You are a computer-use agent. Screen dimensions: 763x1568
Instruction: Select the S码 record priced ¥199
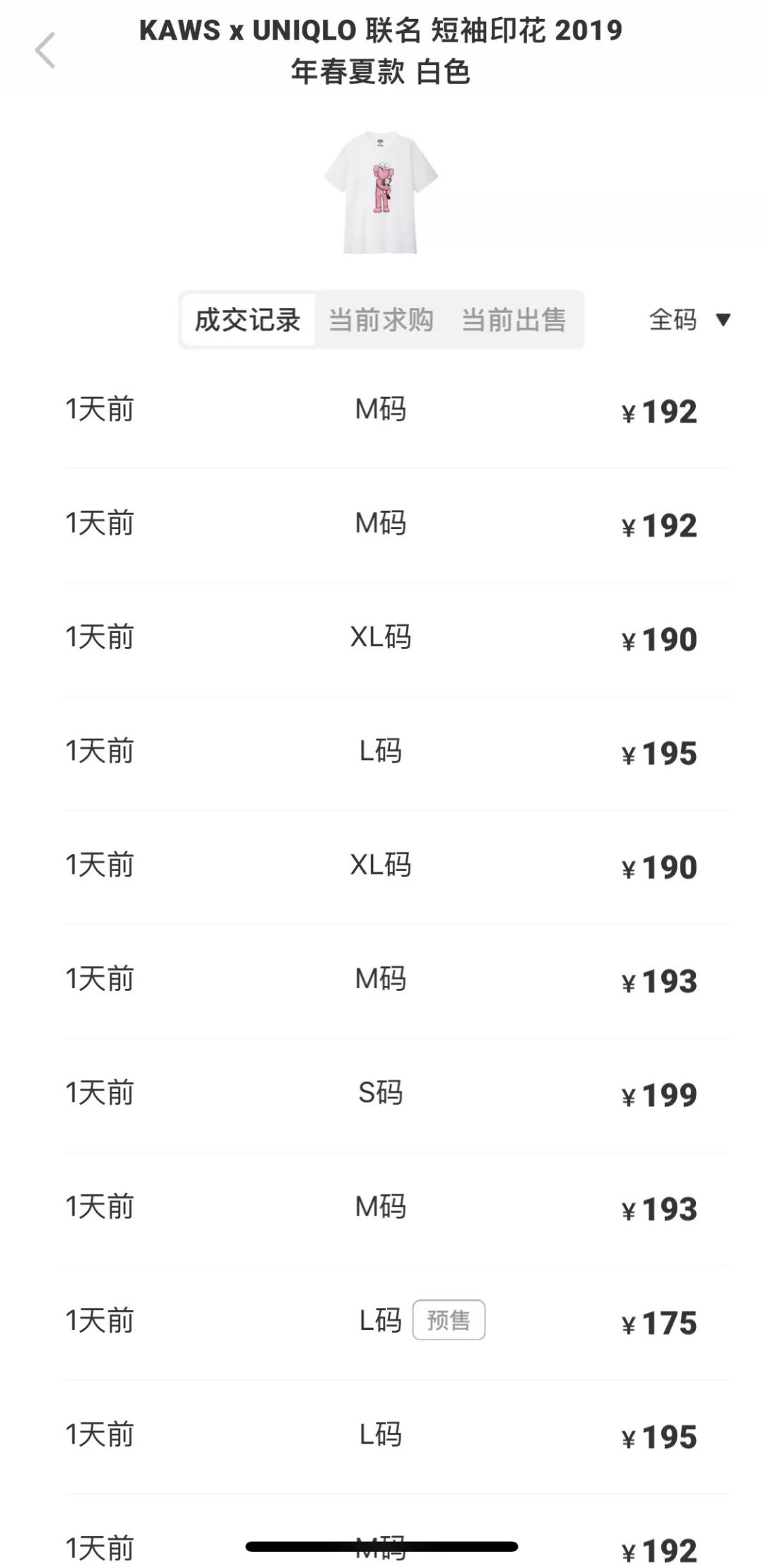(x=381, y=1093)
